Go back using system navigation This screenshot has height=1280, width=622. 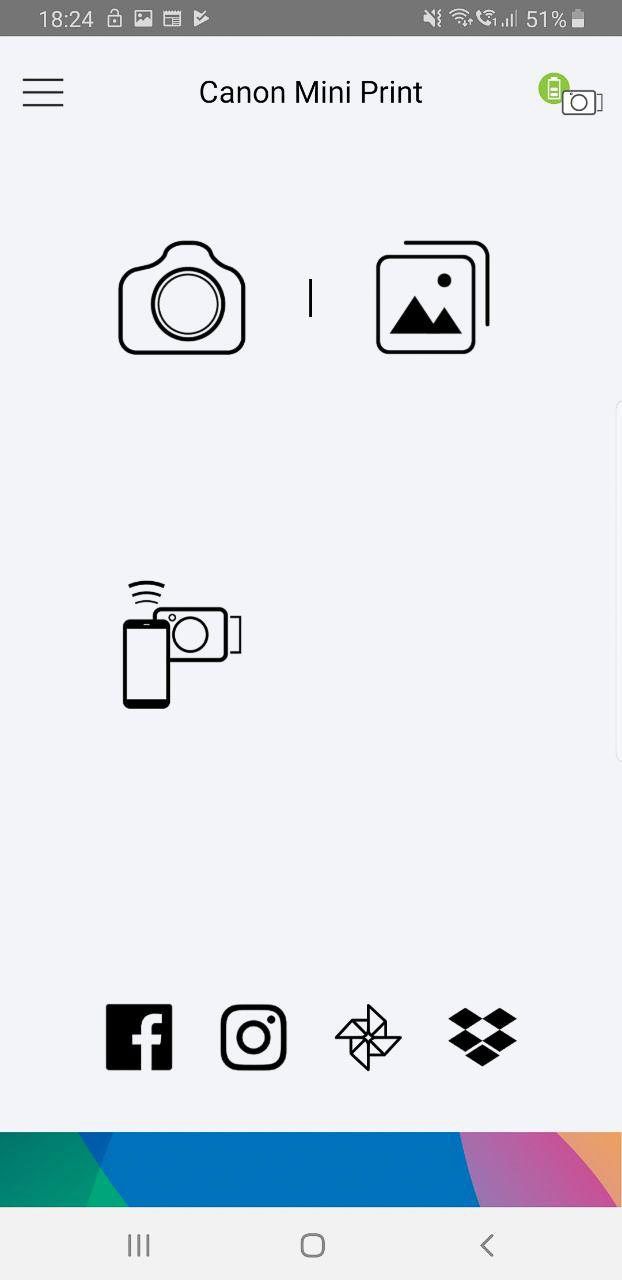486,1245
